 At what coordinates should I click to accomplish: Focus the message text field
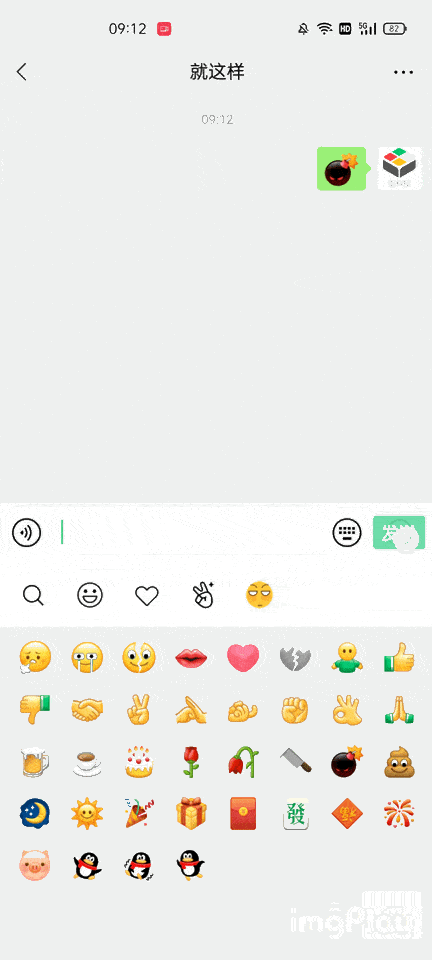191,533
